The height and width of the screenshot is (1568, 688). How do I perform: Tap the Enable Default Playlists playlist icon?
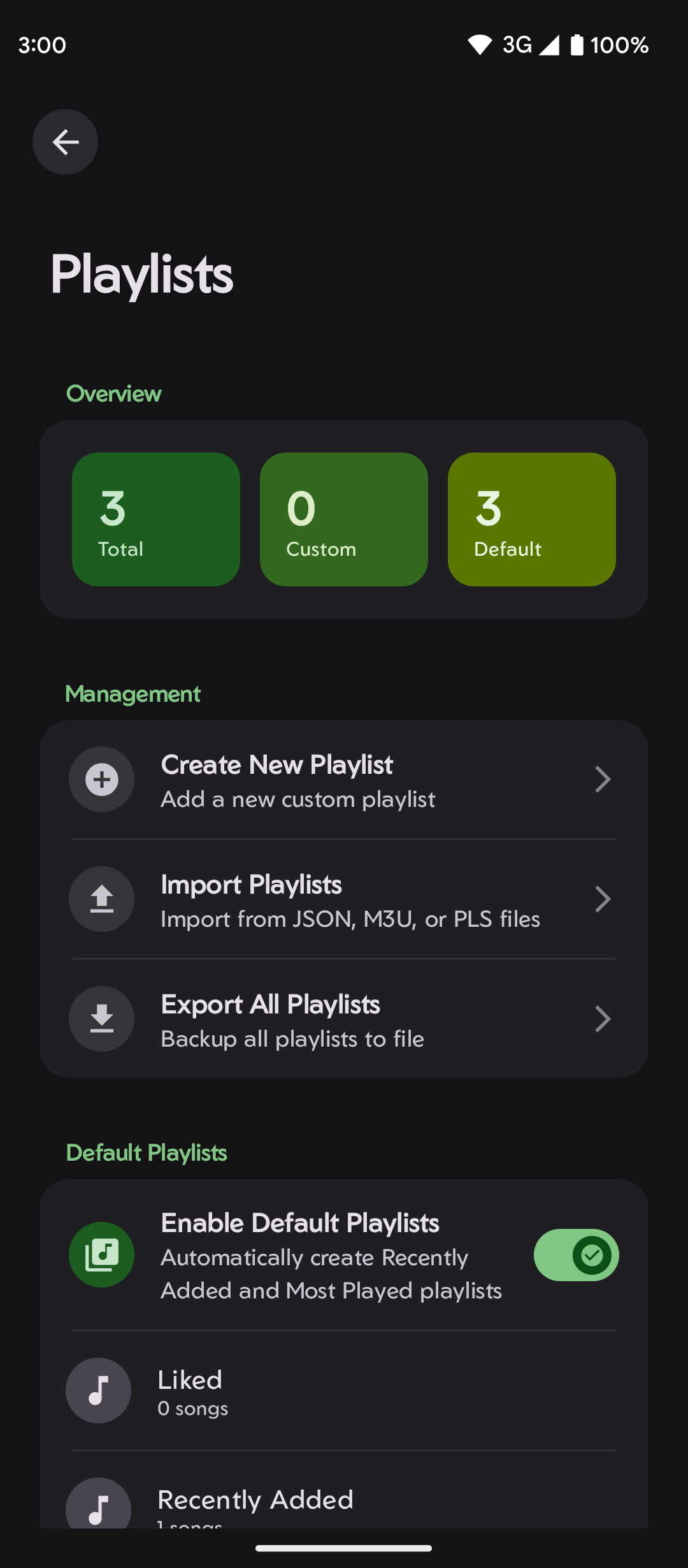tap(101, 1254)
